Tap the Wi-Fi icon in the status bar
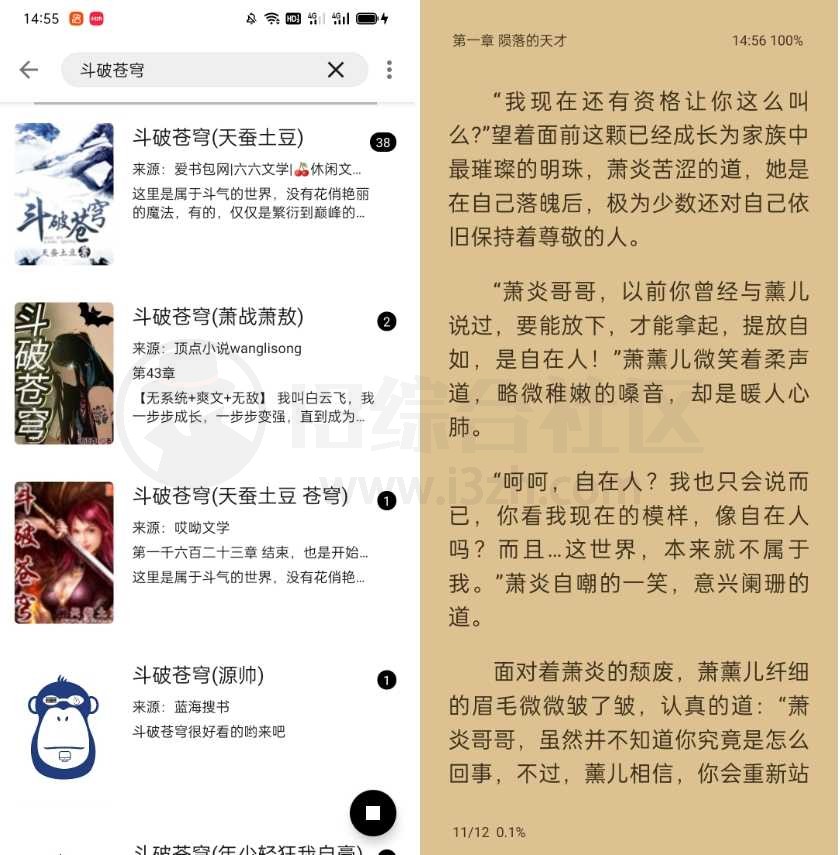The height and width of the screenshot is (855, 840). click(272, 17)
